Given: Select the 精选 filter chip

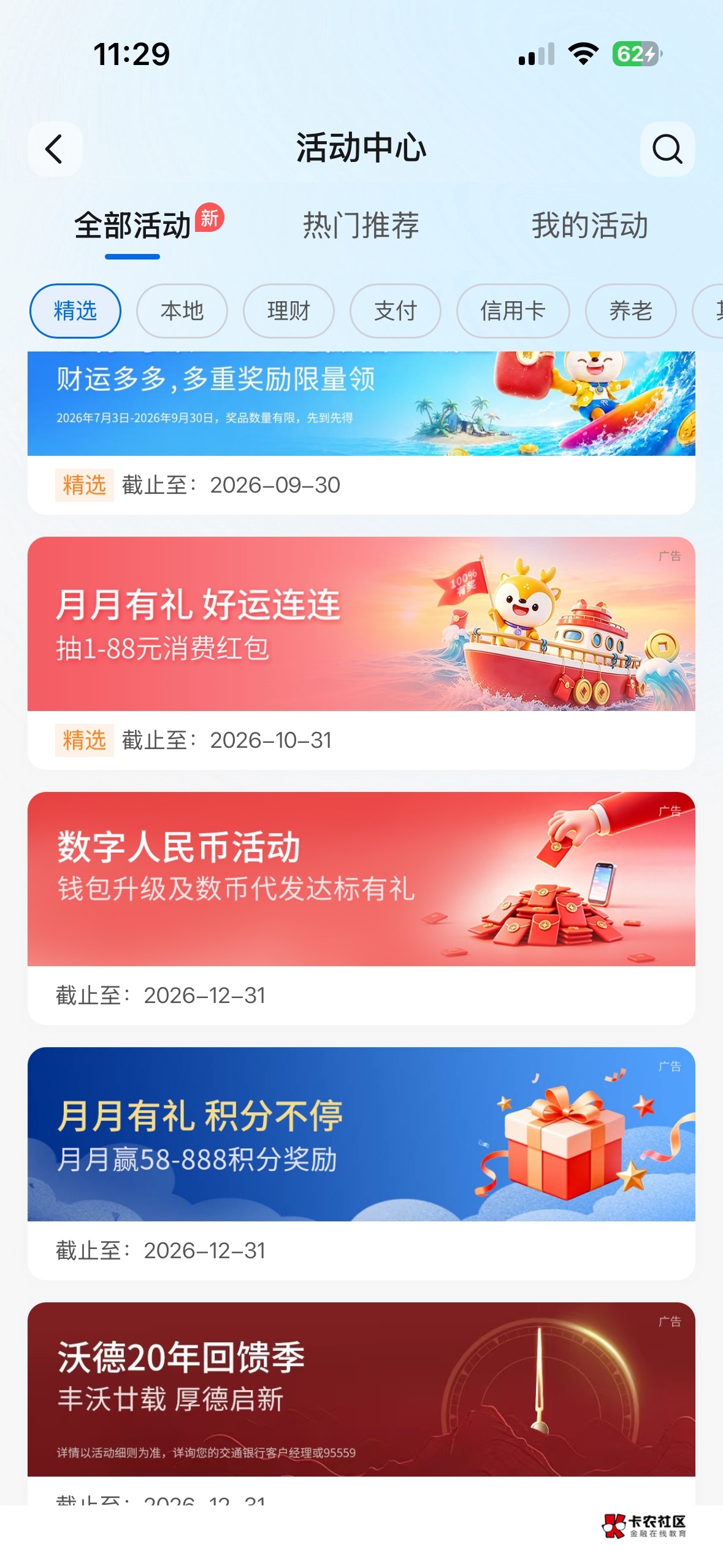Looking at the screenshot, I should point(75,311).
